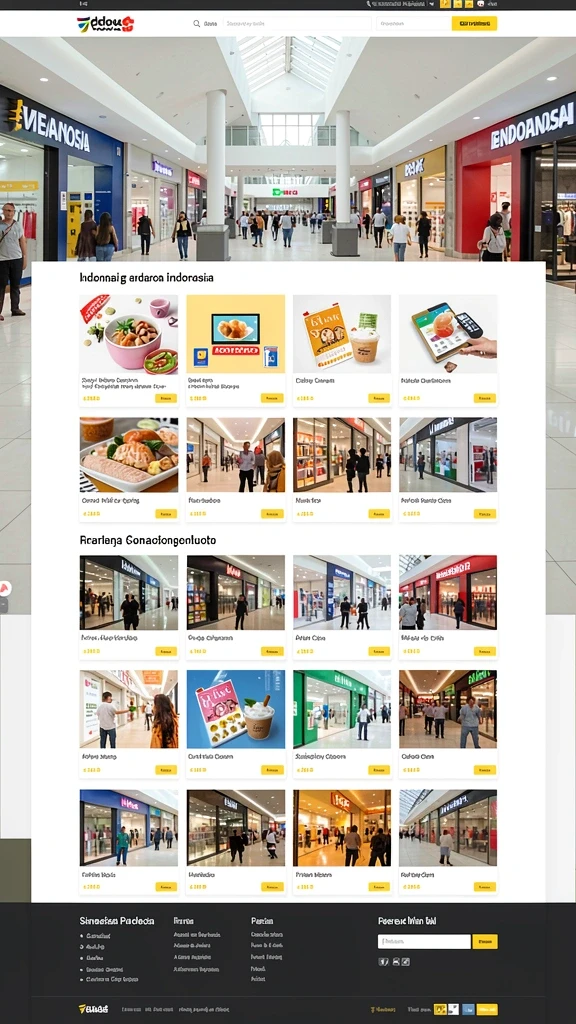576x1024 pixels.
Task: Open the Facebook icon in the footer
Action: tap(383, 961)
